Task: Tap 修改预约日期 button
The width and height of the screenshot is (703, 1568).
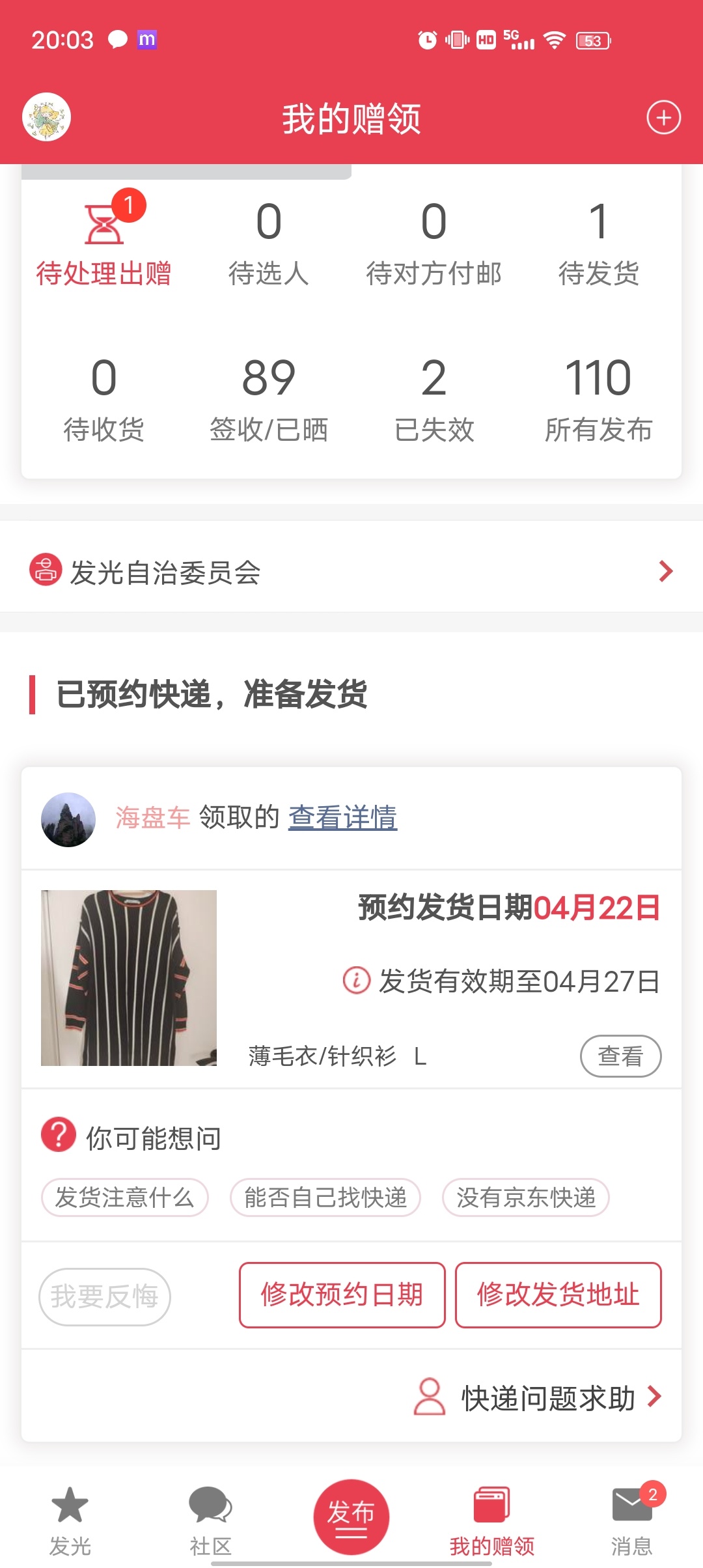Action: pyautogui.click(x=342, y=1295)
